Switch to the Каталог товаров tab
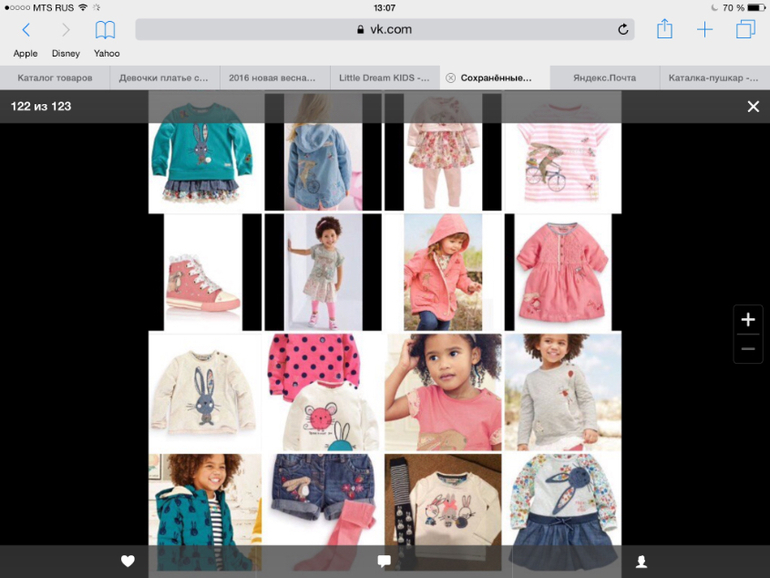This screenshot has width=770, height=578. [55, 78]
